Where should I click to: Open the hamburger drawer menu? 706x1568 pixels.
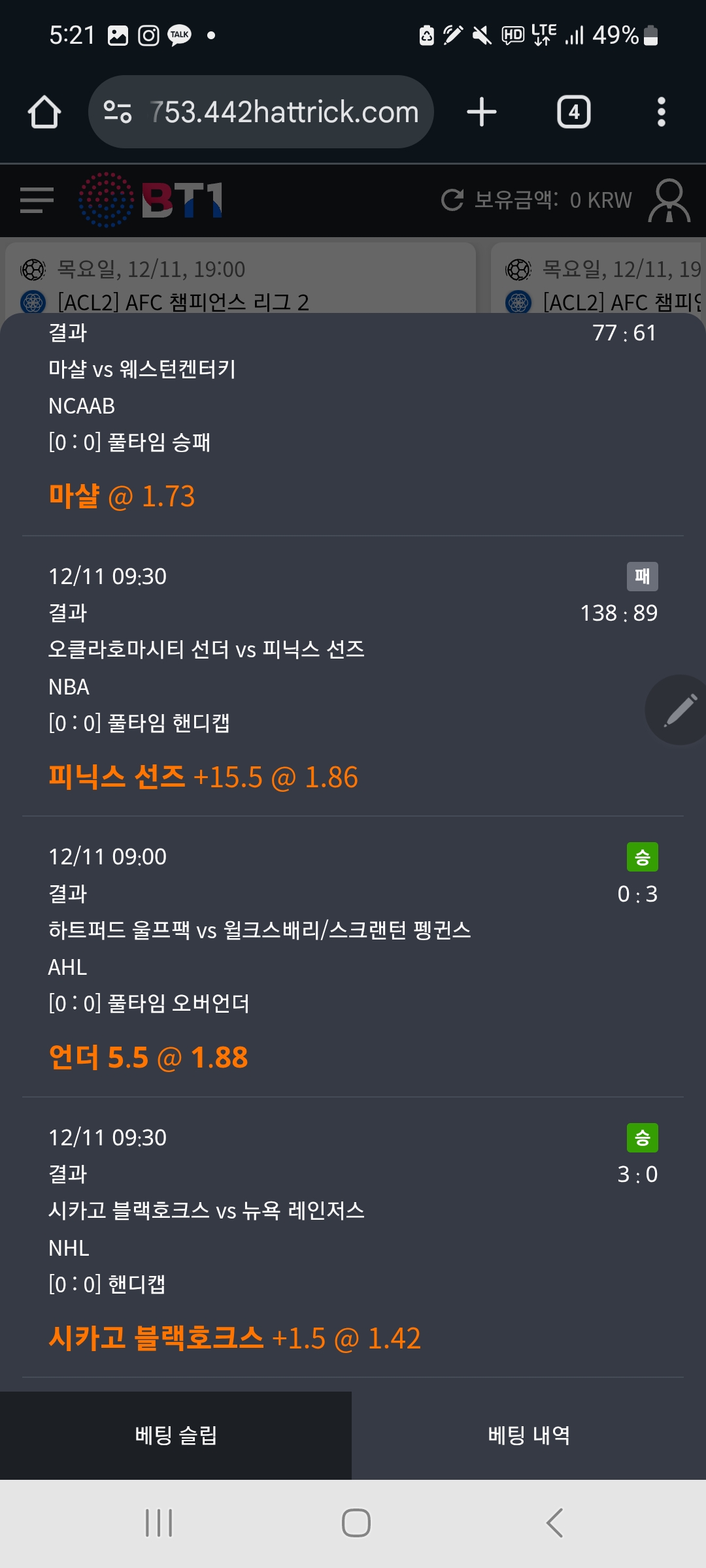37,200
